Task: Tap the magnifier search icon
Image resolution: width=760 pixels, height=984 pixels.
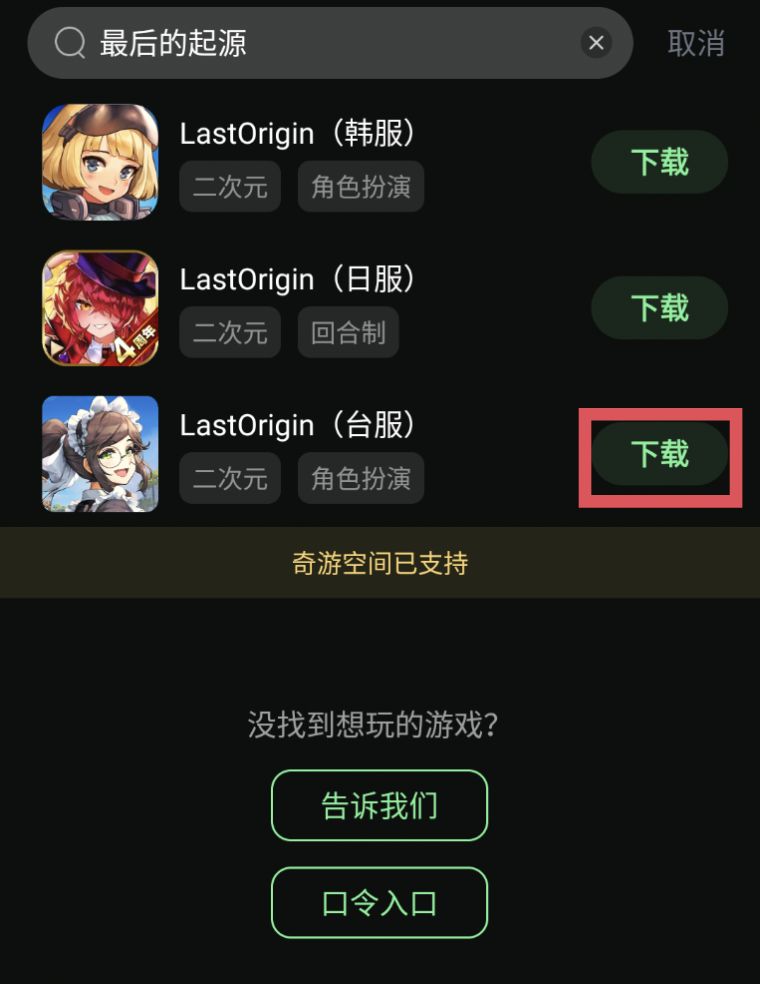Action: [x=66, y=42]
